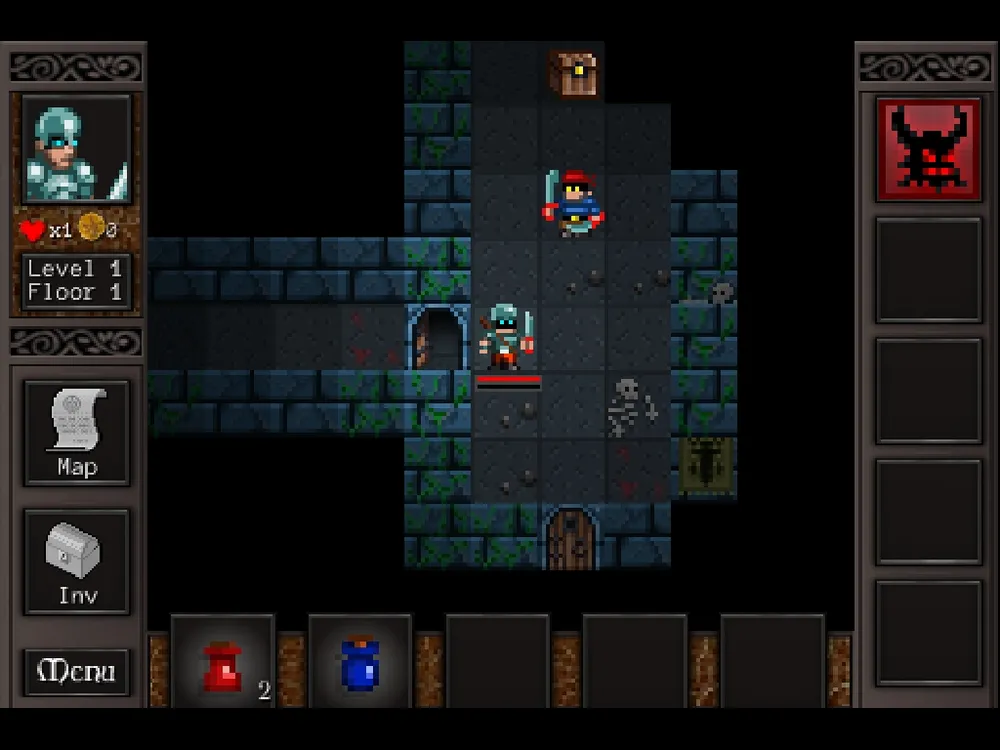Use the blue mana potion

[x=360, y=664]
